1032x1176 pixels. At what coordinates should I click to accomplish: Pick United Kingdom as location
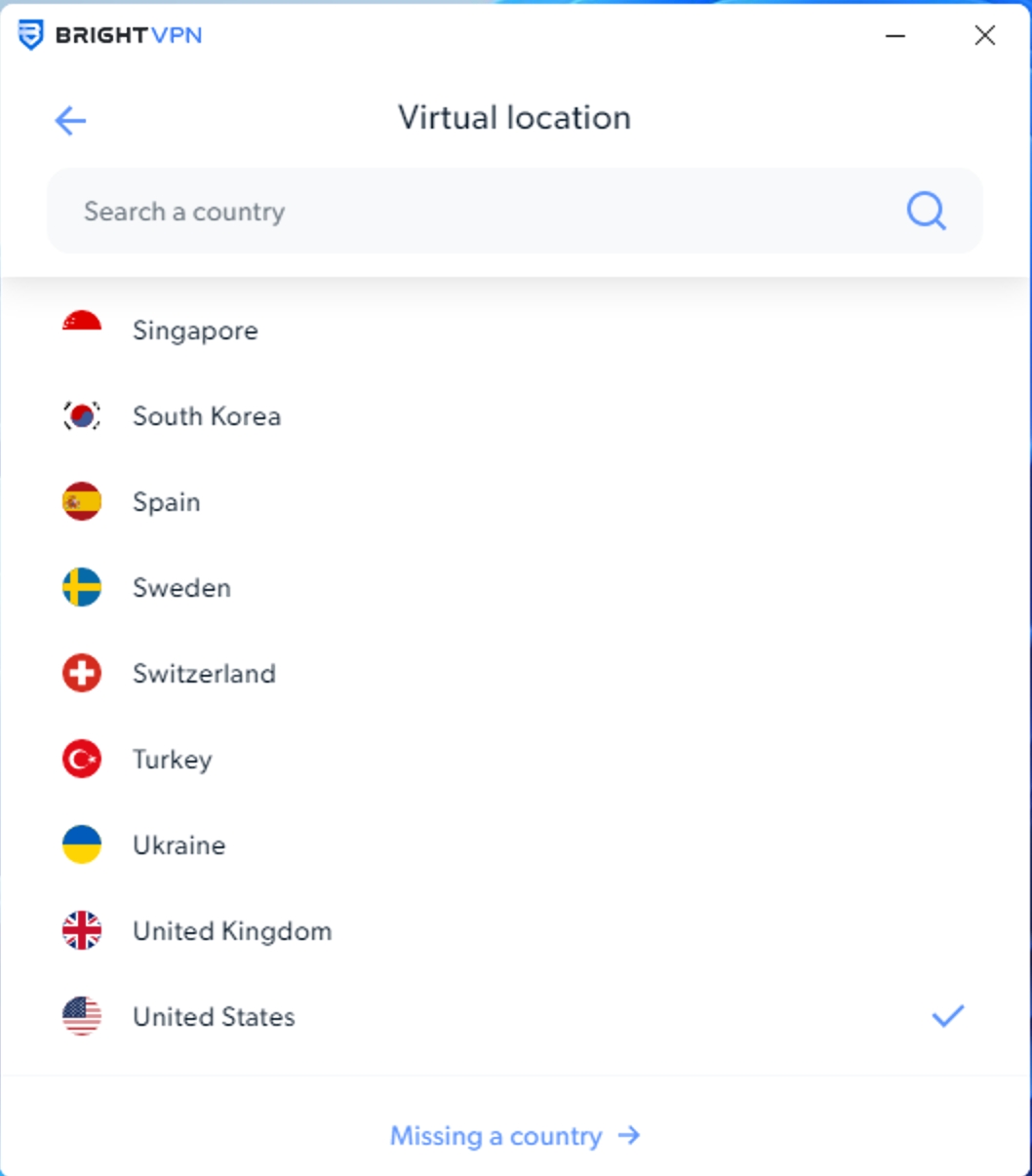232,931
